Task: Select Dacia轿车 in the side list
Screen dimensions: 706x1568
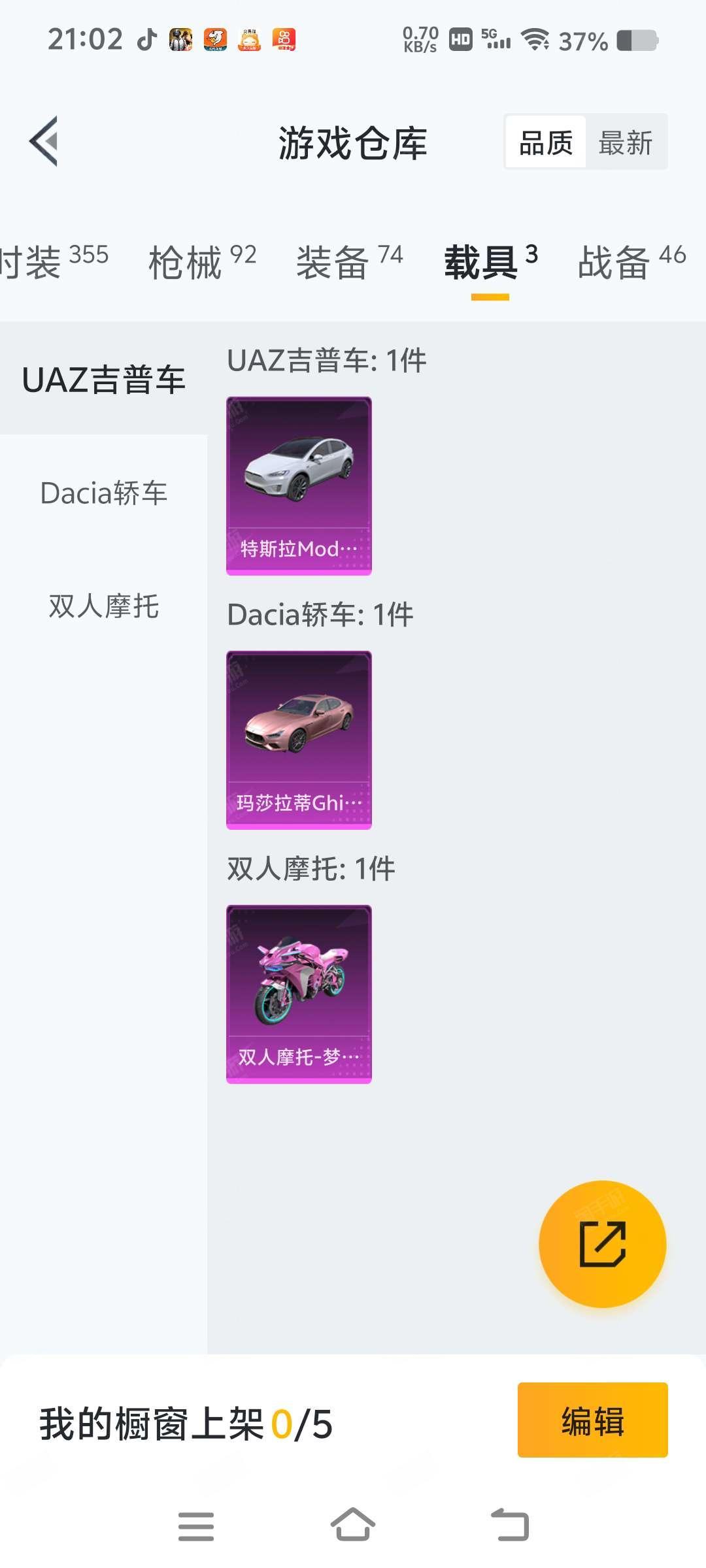Action: (x=103, y=493)
